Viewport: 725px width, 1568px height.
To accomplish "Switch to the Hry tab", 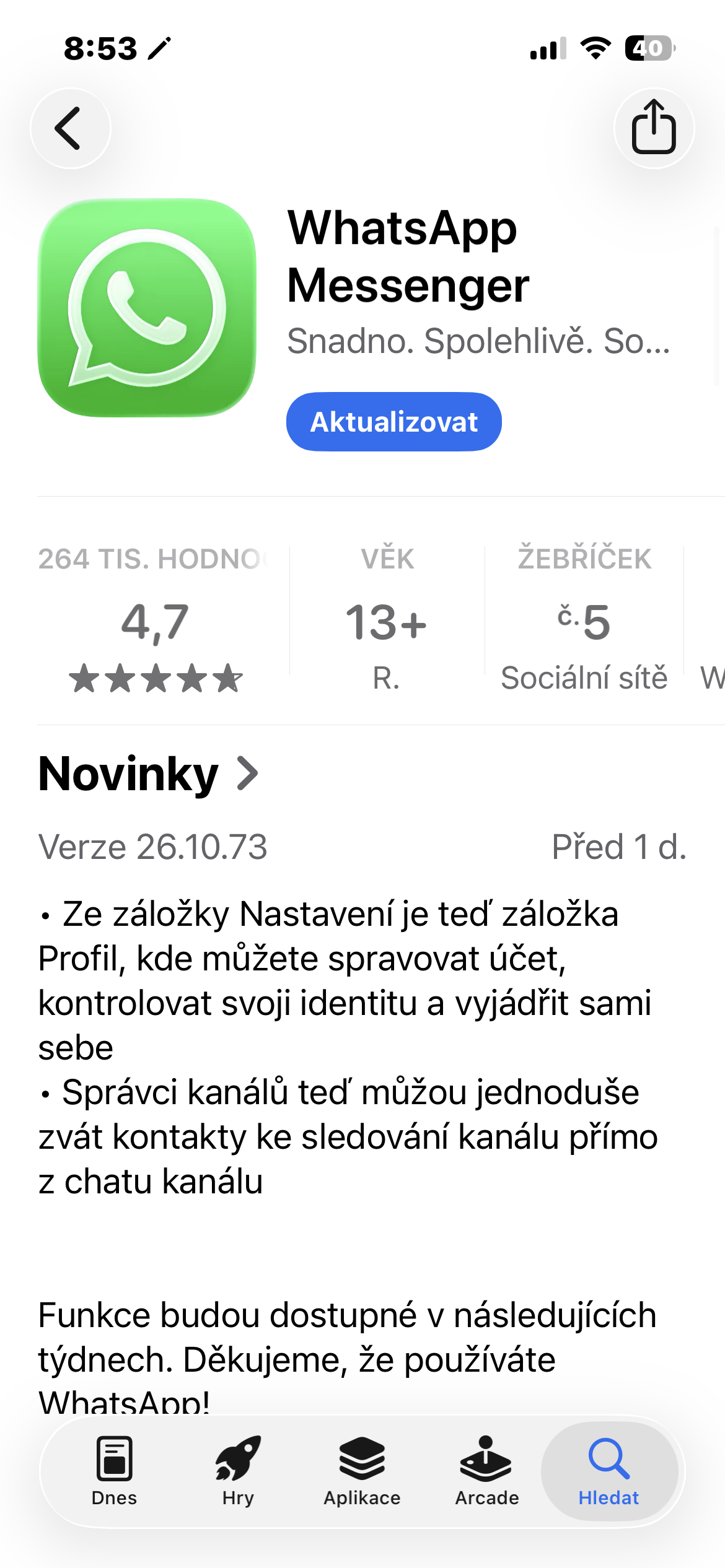I will [x=238, y=1470].
